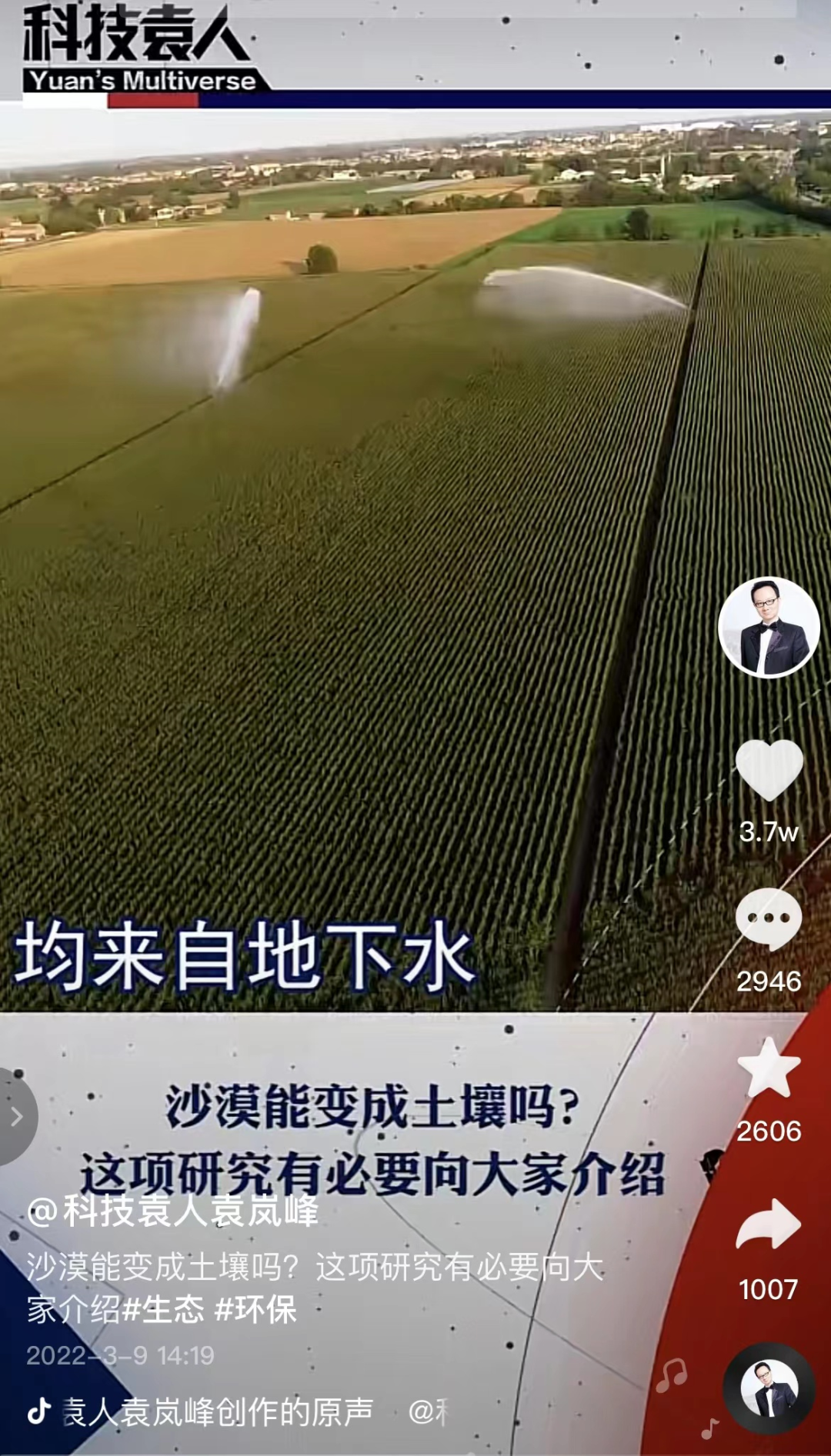This screenshot has width=831, height=1456.
Task: Add the video to favorites with the star
Action: click(769, 1068)
